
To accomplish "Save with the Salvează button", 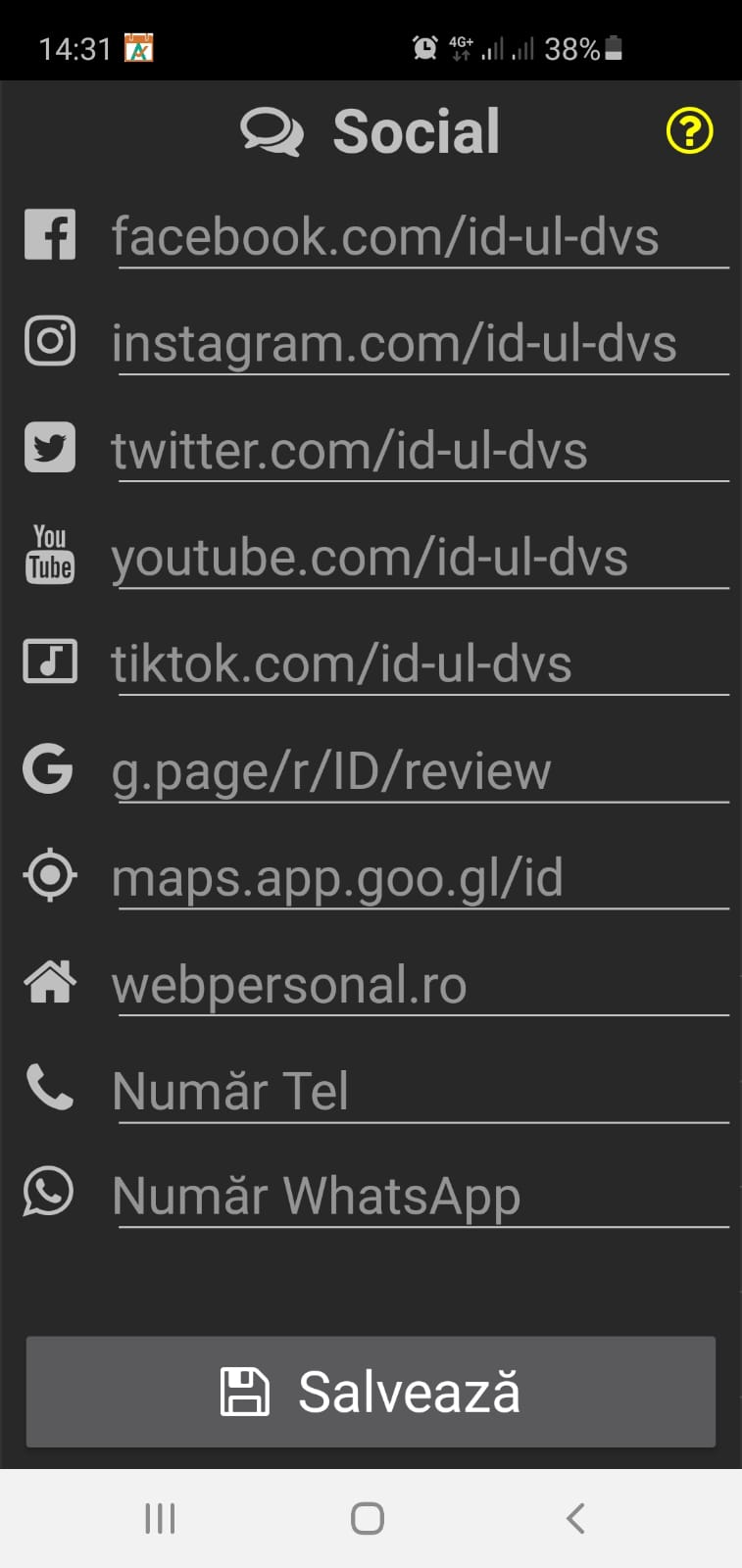I will click(371, 1392).
